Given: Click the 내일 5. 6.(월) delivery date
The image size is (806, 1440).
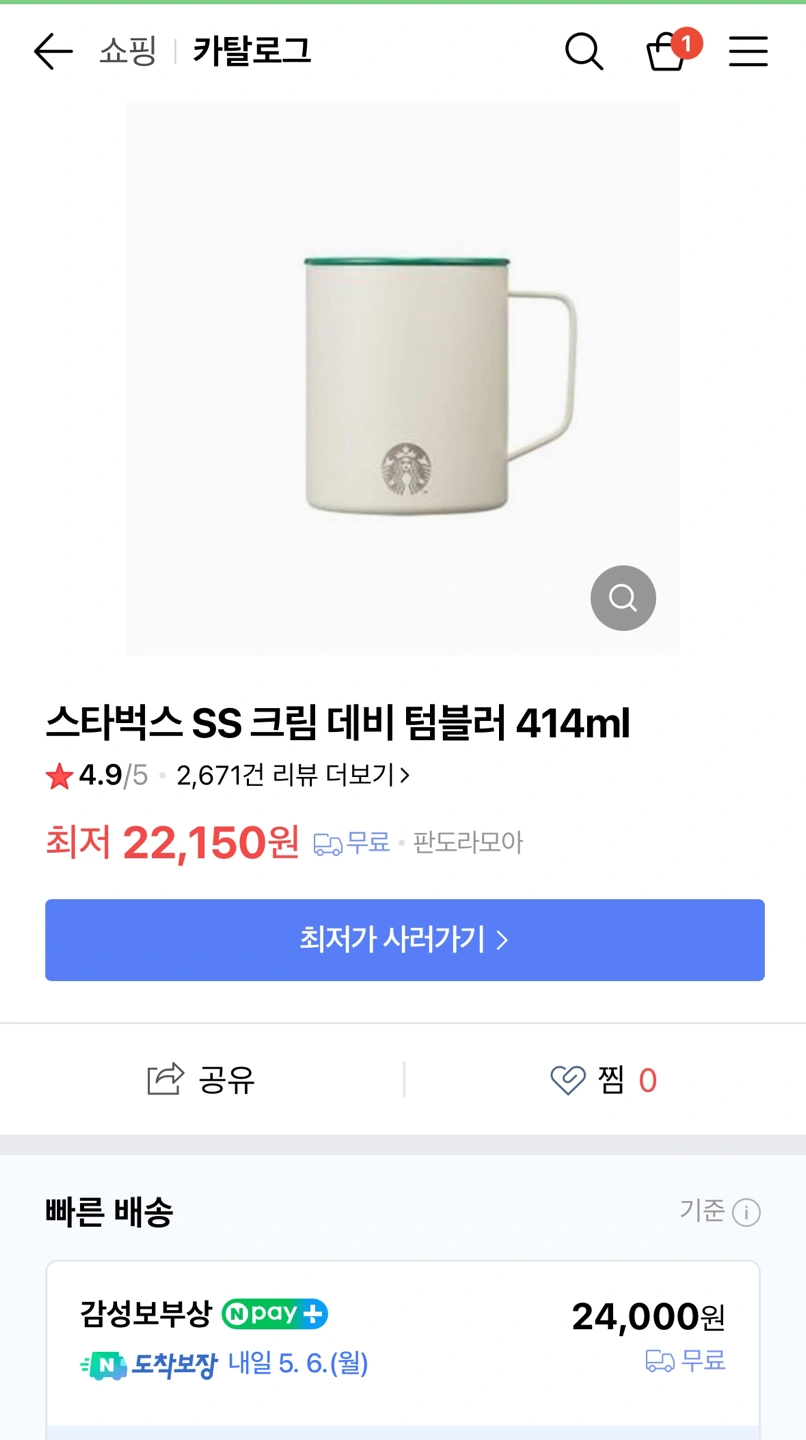Looking at the screenshot, I should pos(300,1362).
